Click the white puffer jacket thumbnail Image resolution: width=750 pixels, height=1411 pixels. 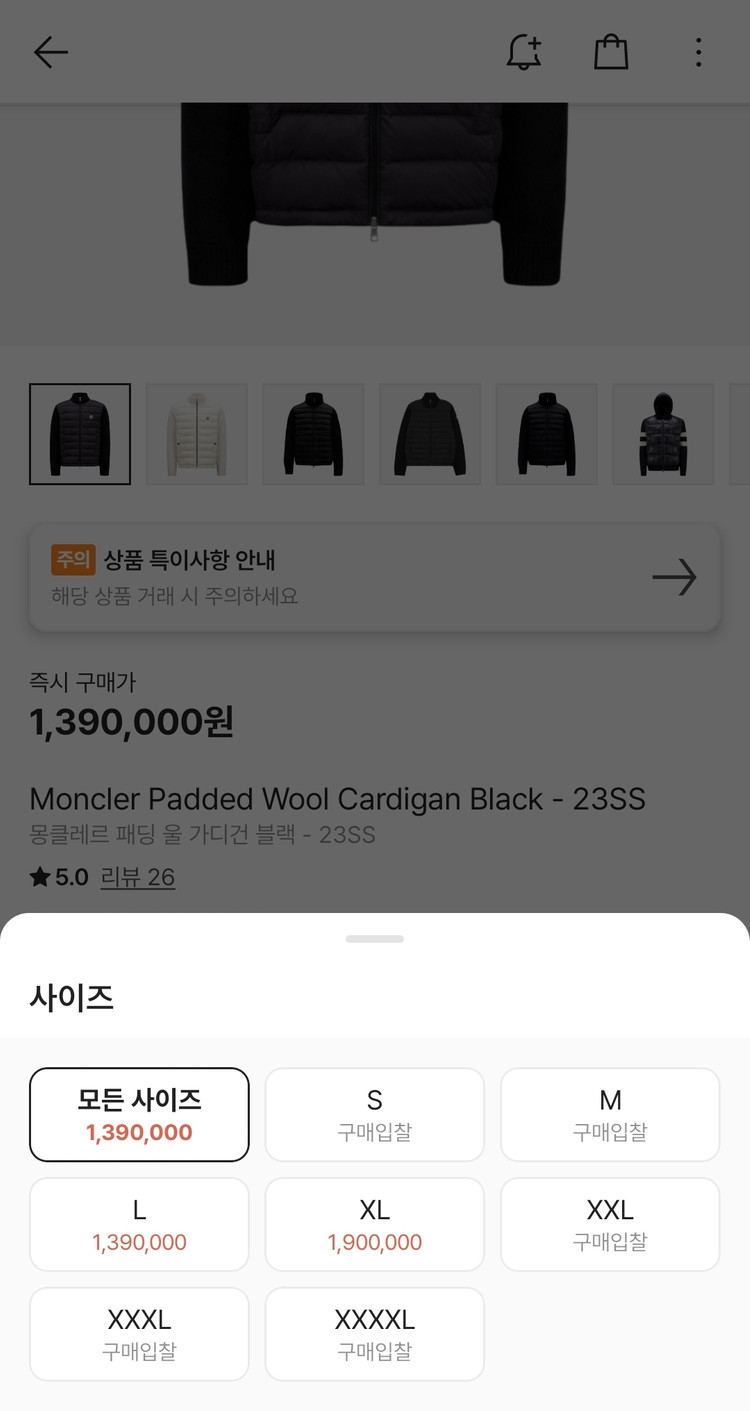(x=196, y=433)
